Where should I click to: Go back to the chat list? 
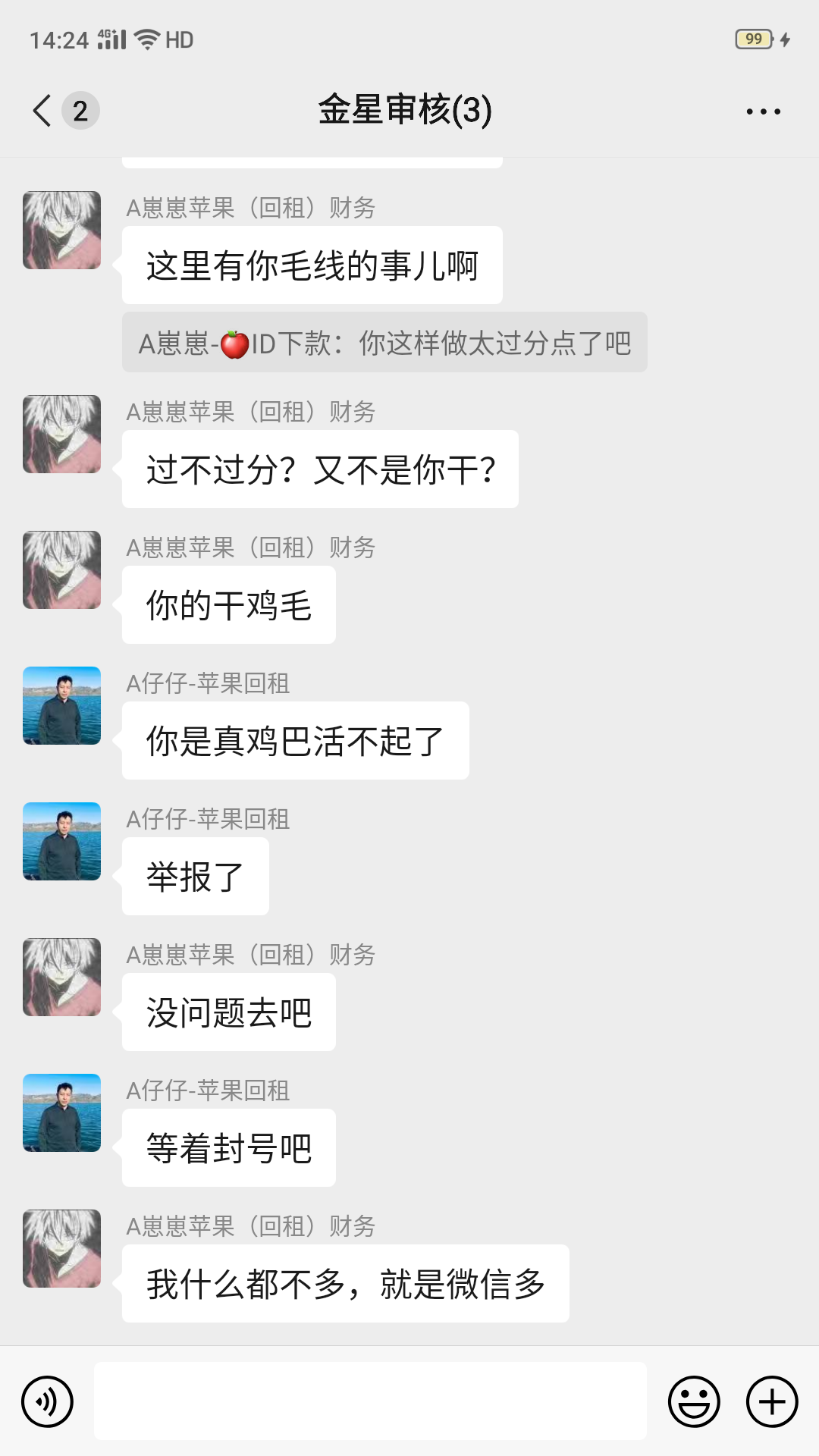(42, 111)
